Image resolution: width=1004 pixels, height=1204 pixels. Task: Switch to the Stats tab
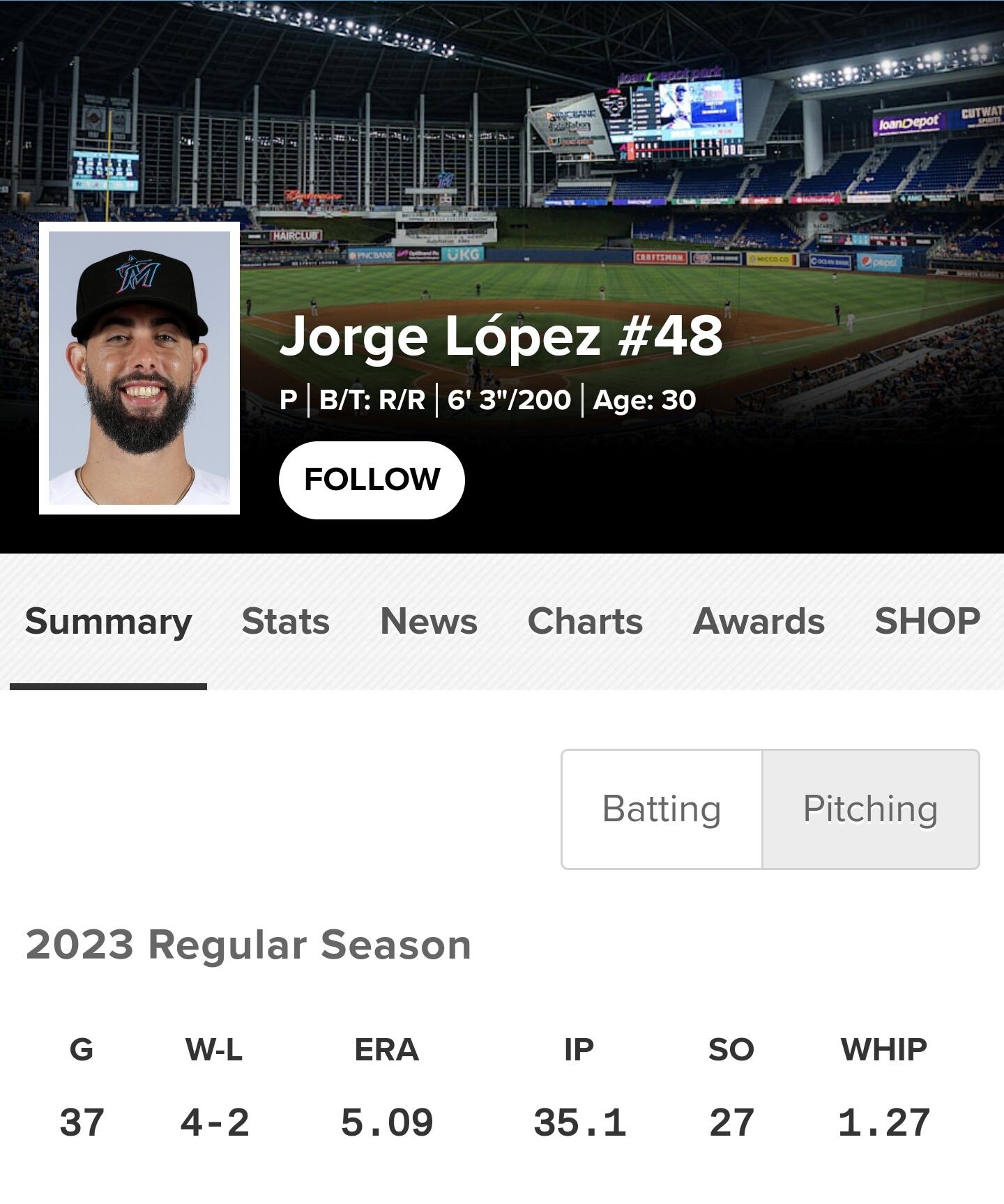point(285,621)
